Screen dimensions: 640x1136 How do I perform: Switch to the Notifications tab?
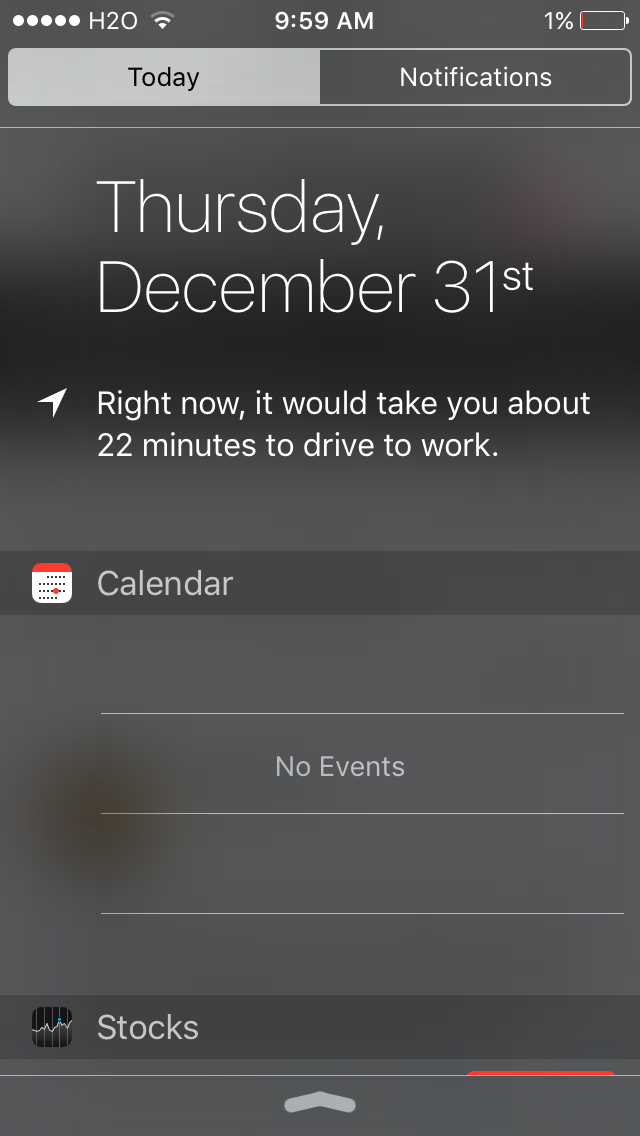(x=475, y=78)
